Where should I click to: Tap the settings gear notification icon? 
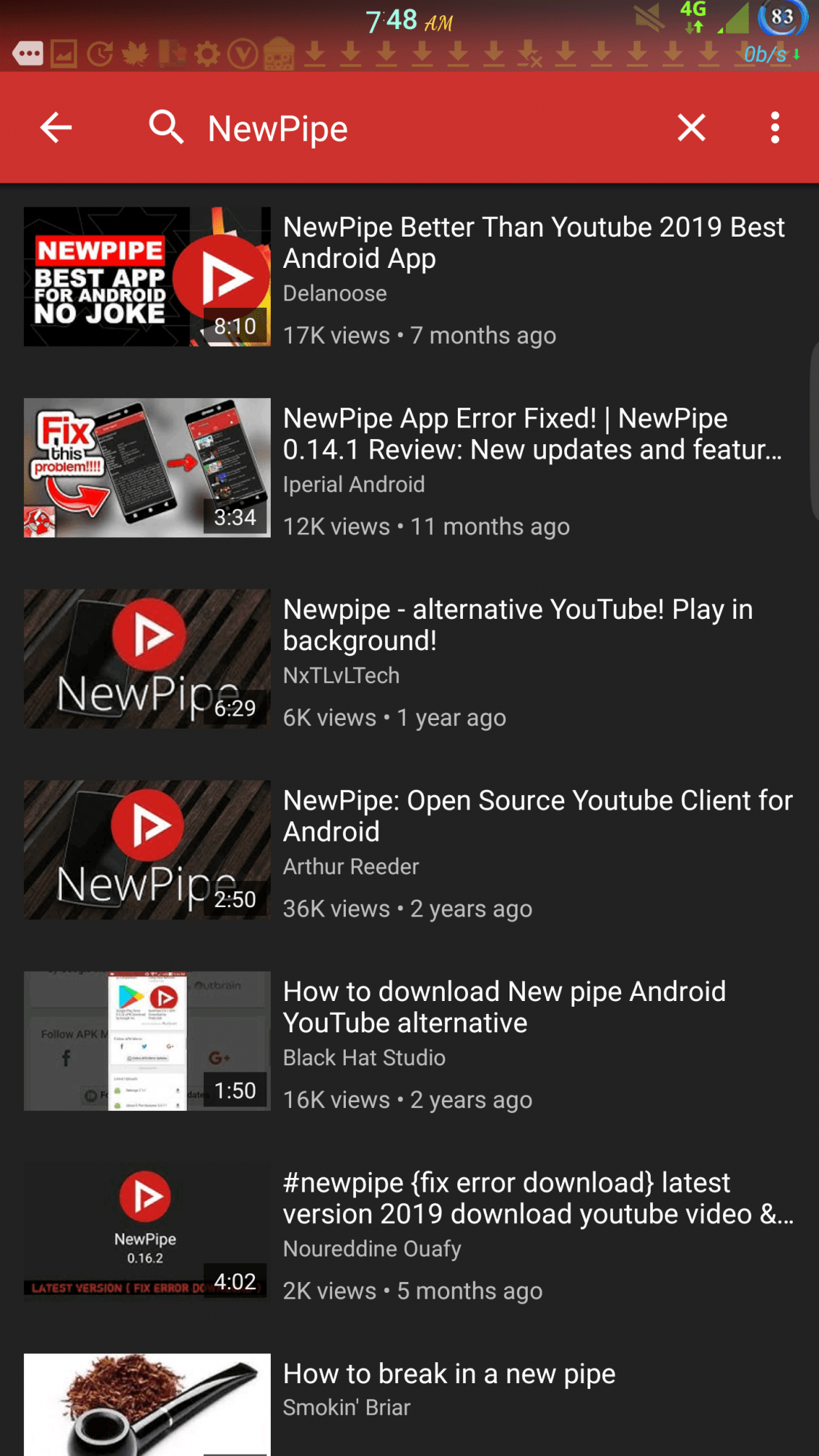(x=207, y=52)
